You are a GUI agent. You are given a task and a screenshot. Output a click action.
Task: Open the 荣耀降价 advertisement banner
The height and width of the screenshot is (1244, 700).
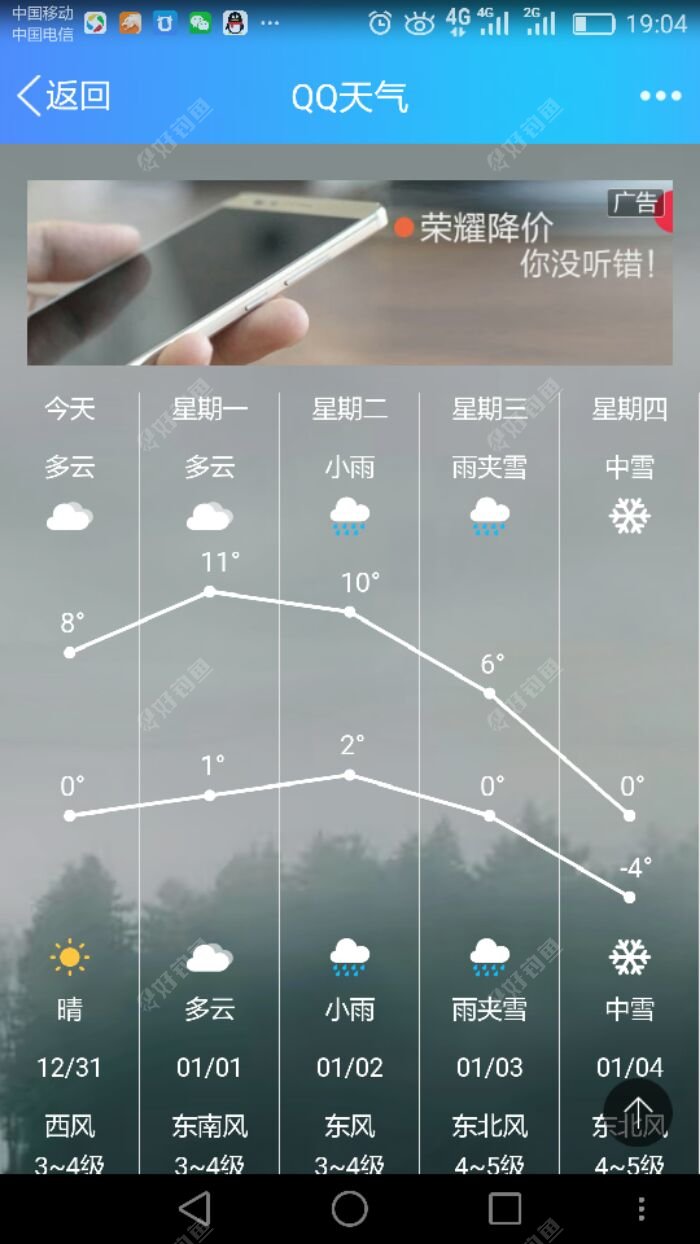[x=349, y=272]
